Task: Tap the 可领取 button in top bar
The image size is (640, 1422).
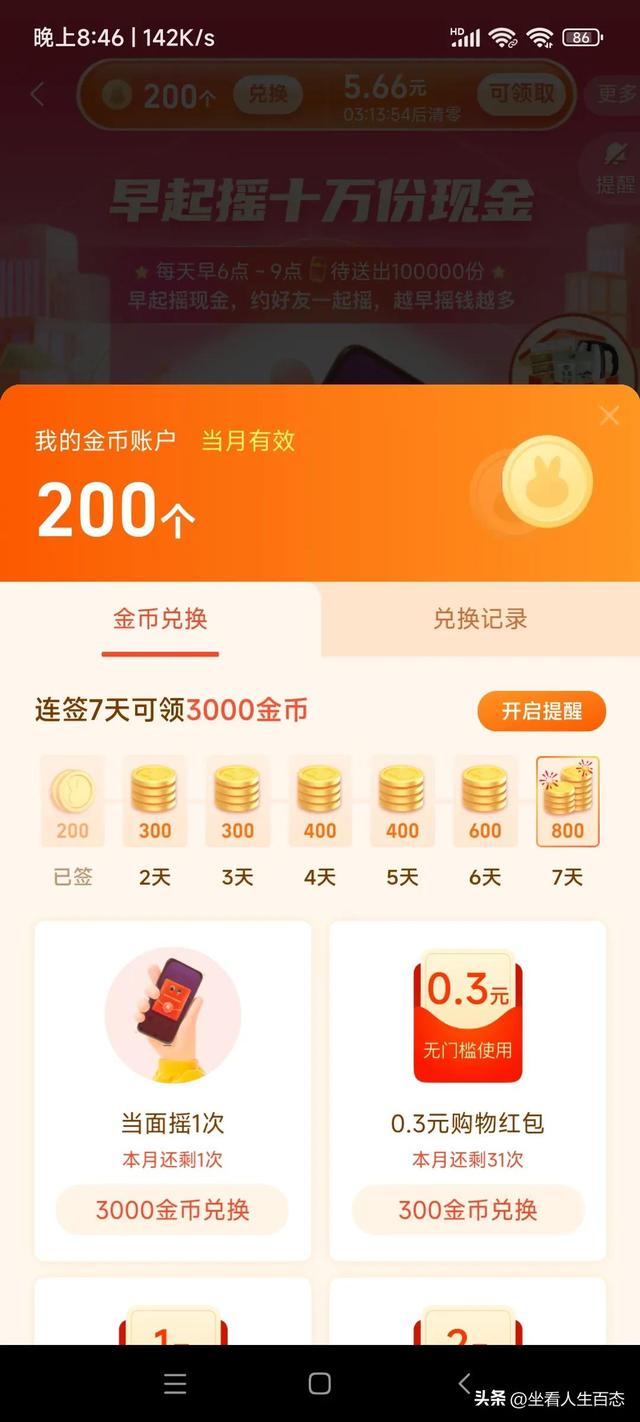Action: click(x=521, y=94)
